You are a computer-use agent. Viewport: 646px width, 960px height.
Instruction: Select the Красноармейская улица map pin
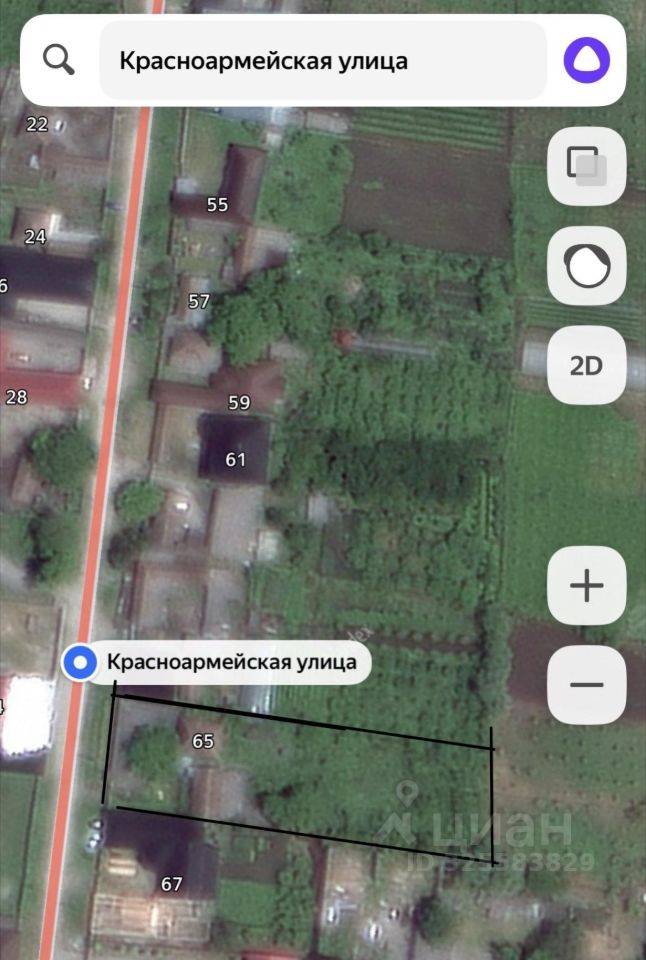point(80,662)
